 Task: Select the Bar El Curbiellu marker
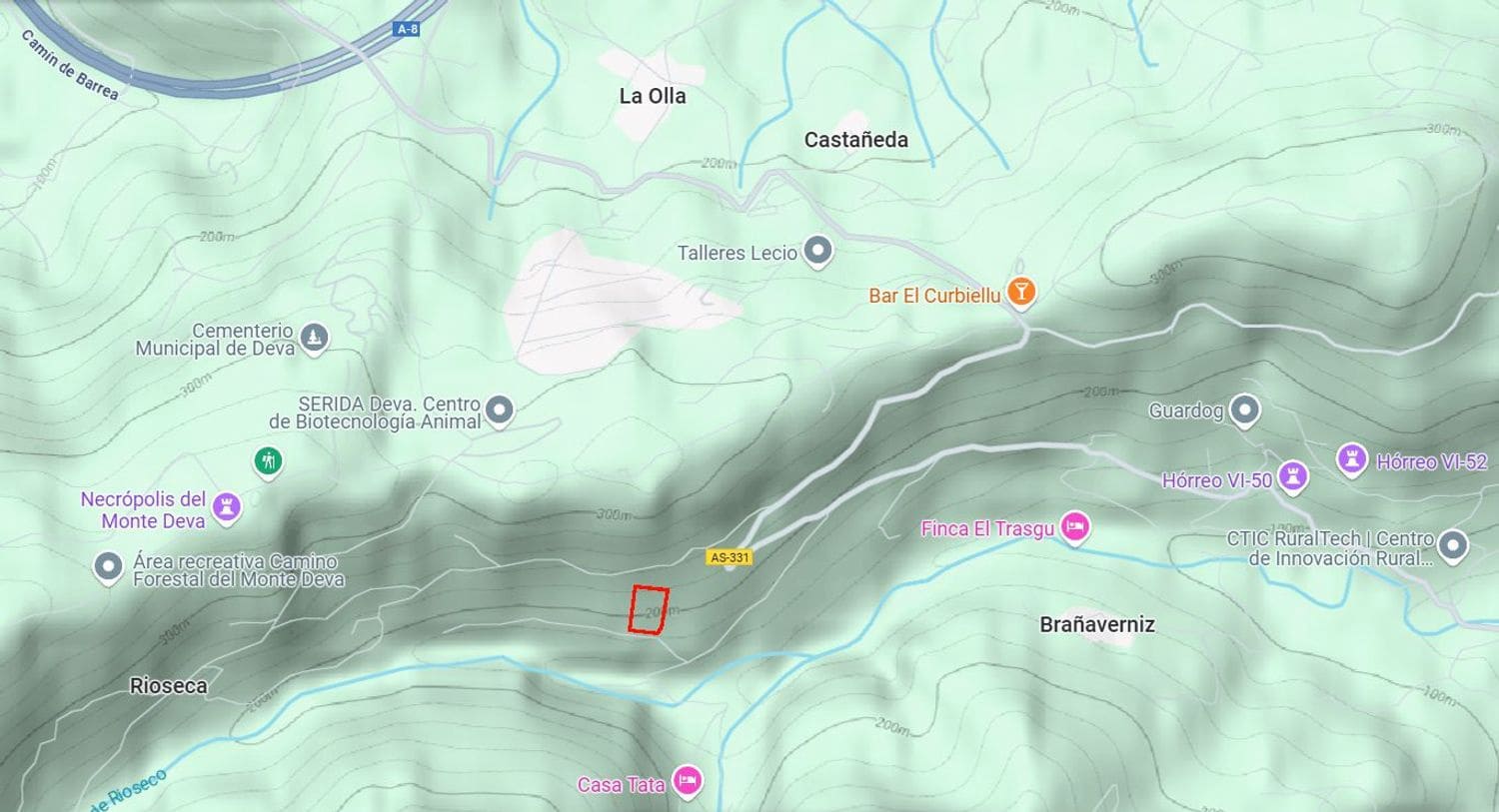1020,292
